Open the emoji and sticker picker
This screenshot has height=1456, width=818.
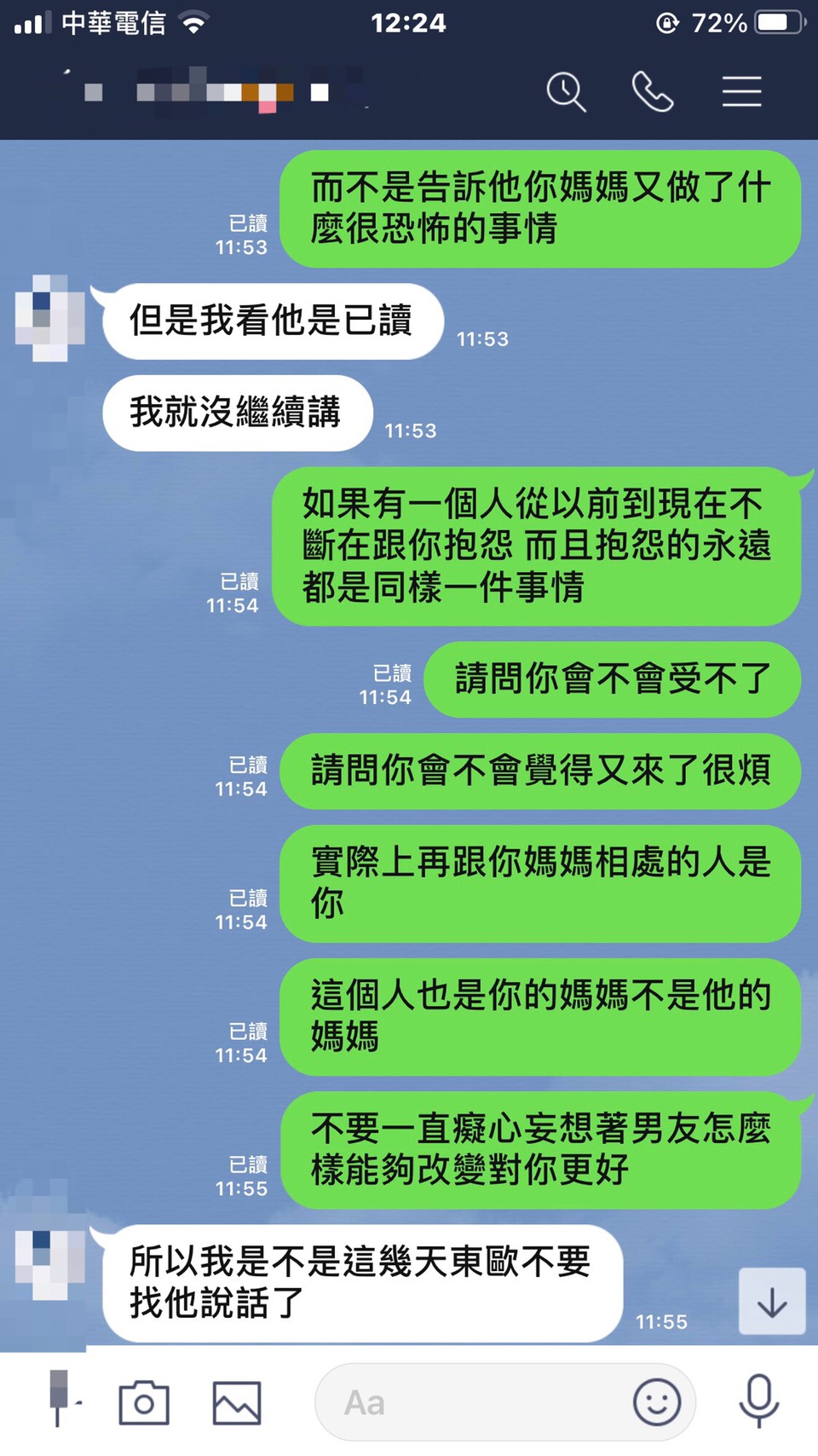pos(656,1402)
